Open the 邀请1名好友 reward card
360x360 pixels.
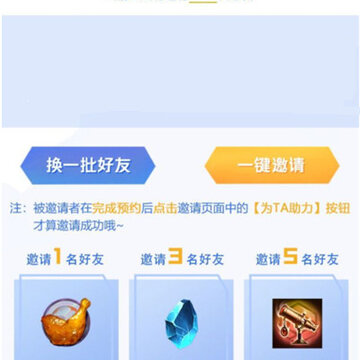pyautogui.click(x=66, y=317)
